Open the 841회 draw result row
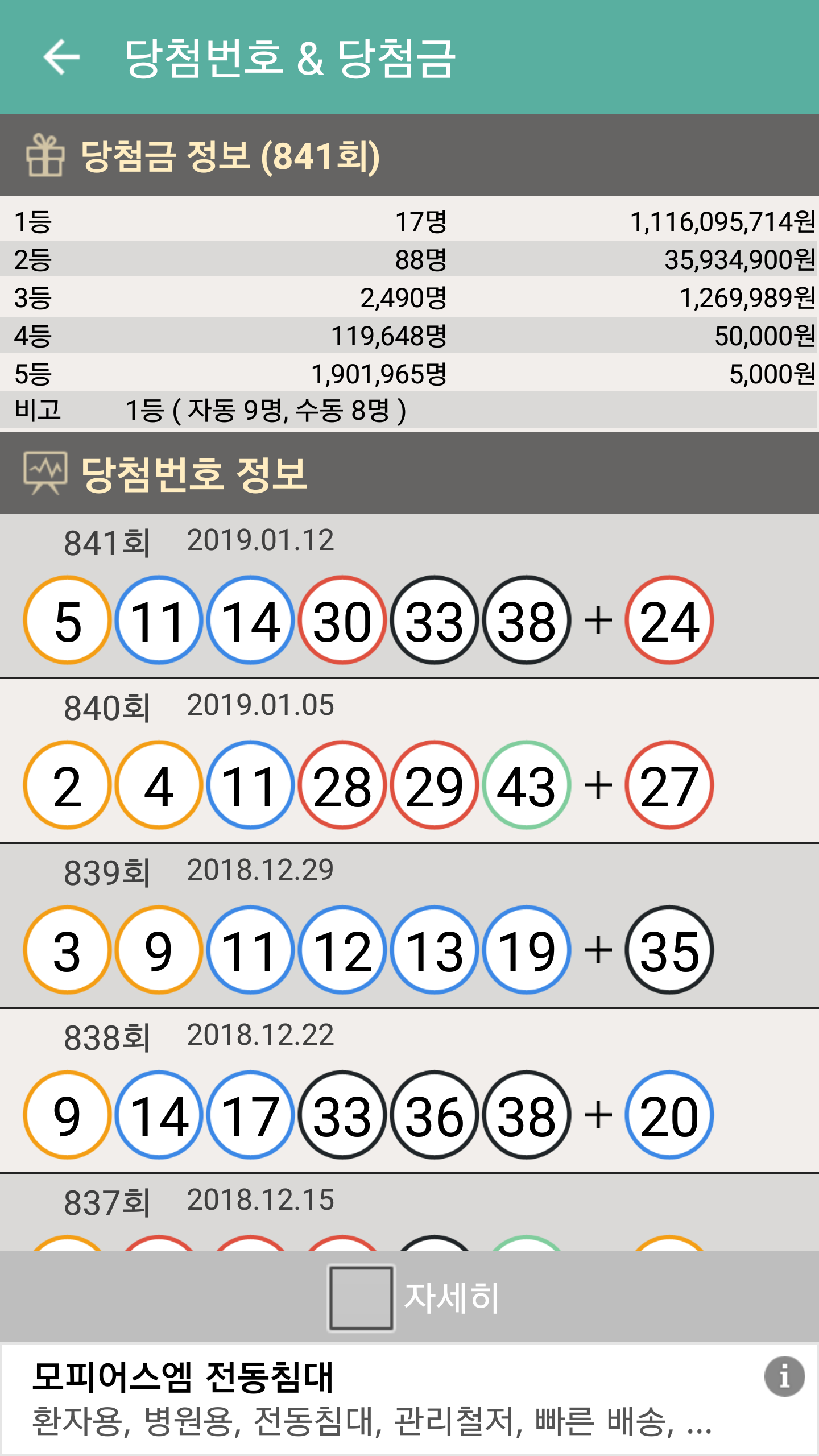 (409, 596)
